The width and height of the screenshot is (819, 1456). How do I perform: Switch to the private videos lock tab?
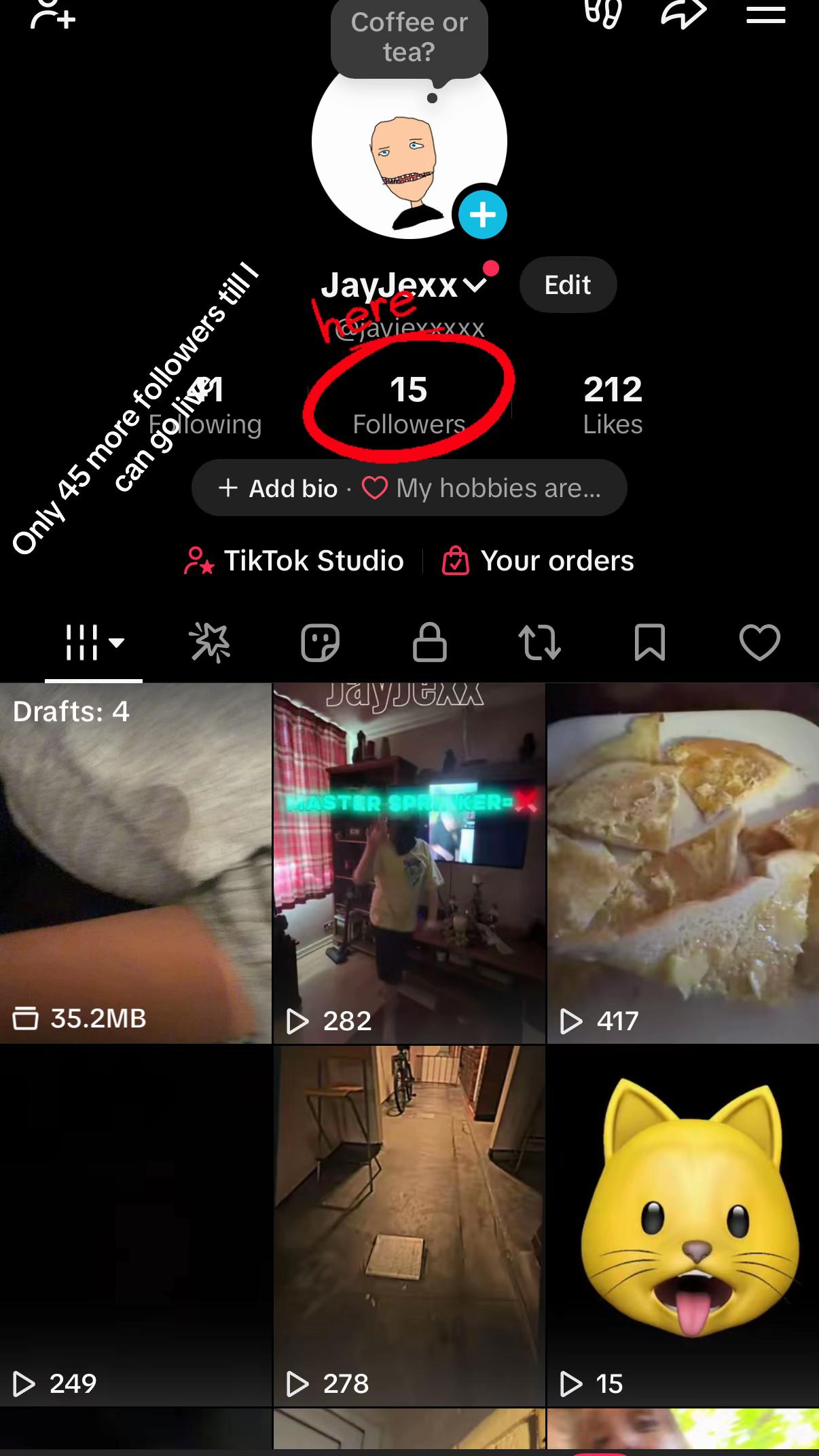(430, 642)
